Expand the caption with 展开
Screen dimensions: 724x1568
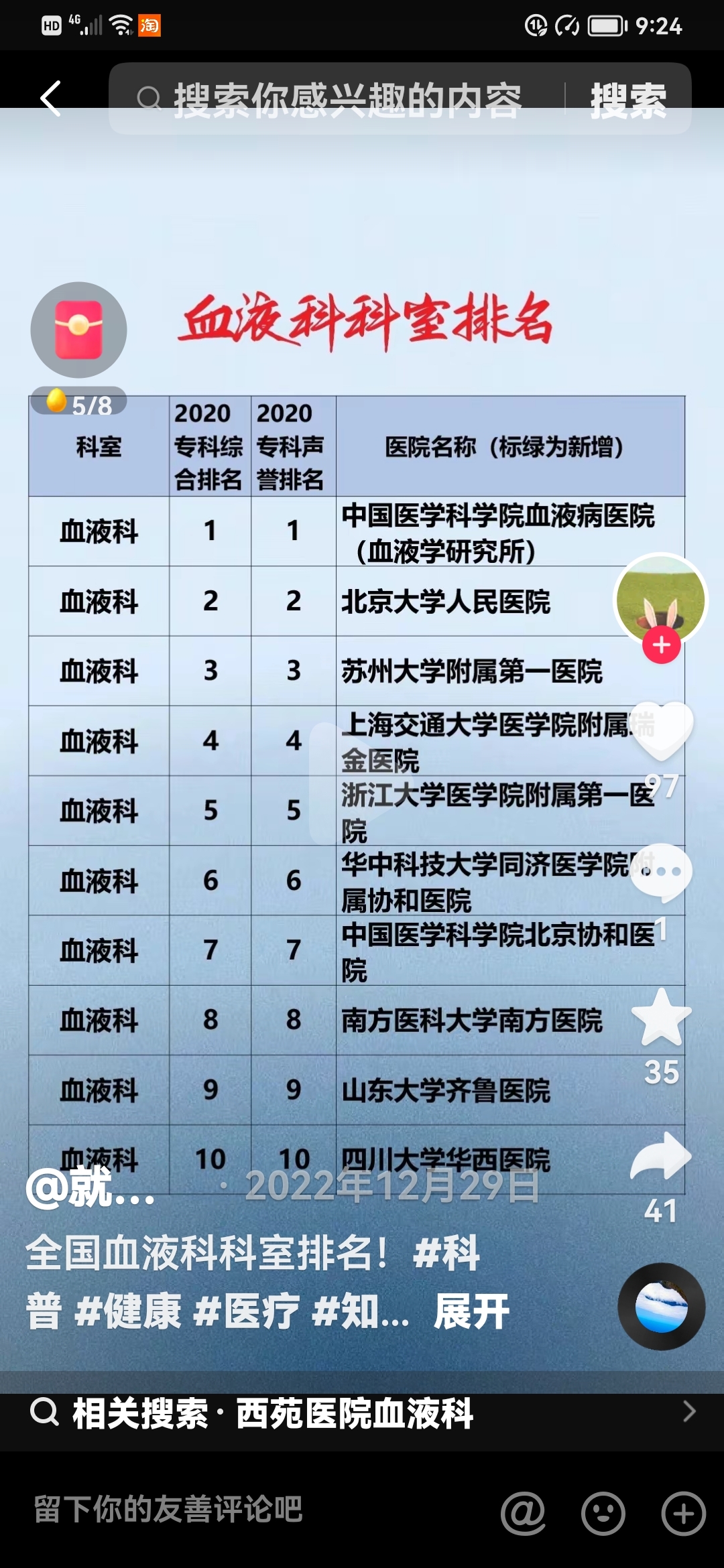[471, 1311]
